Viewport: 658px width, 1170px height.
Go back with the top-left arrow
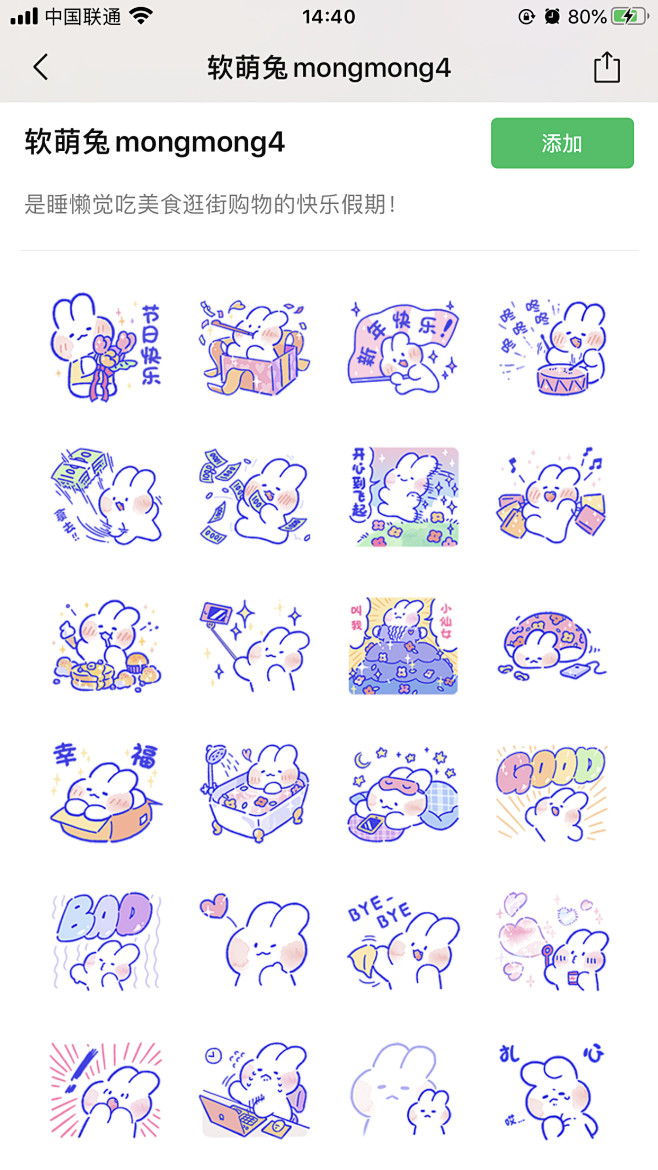tap(41, 68)
